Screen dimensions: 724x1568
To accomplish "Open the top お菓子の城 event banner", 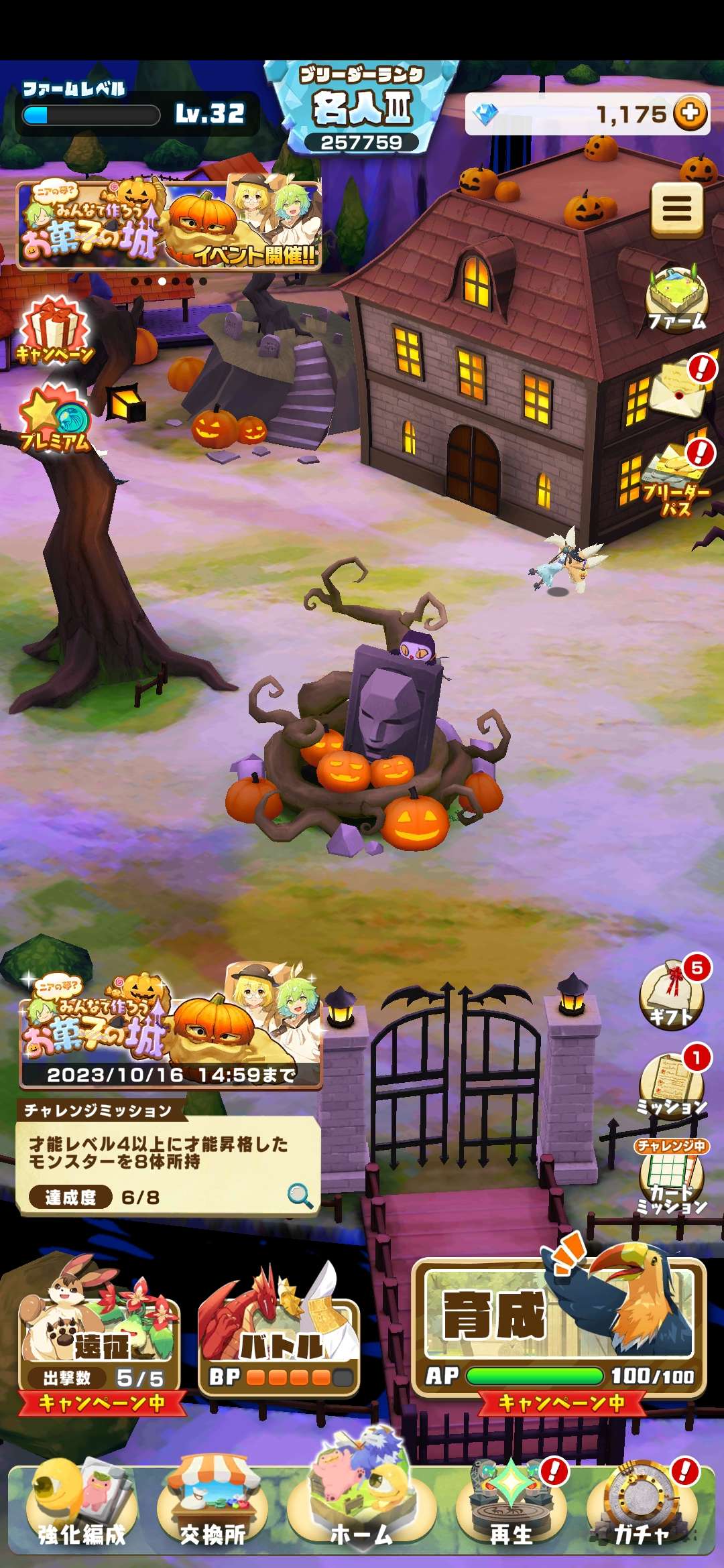I will 168,225.
